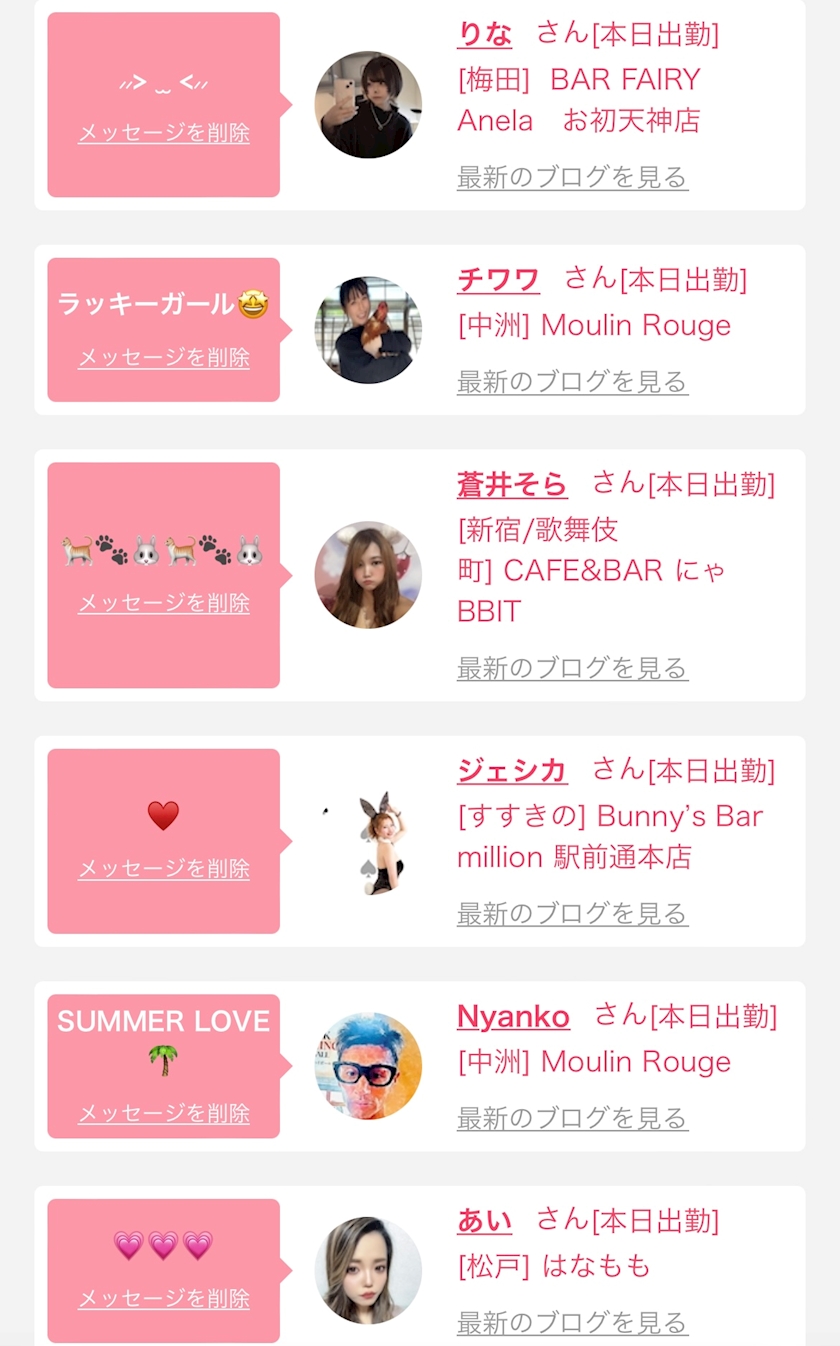
Task: View 蒼井そら's latest blog
Action: (x=572, y=668)
